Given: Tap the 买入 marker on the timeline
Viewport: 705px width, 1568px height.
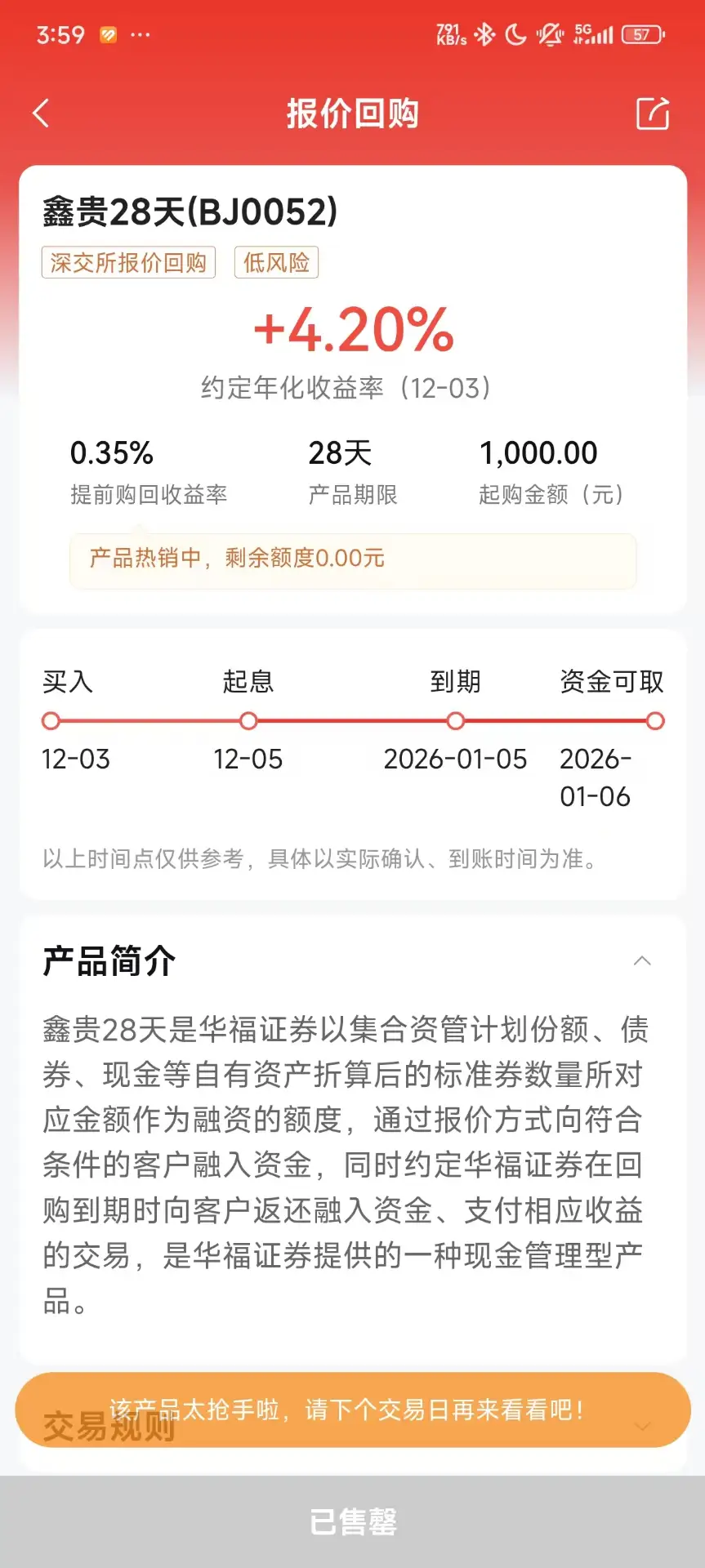Looking at the screenshot, I should (50, 721).
